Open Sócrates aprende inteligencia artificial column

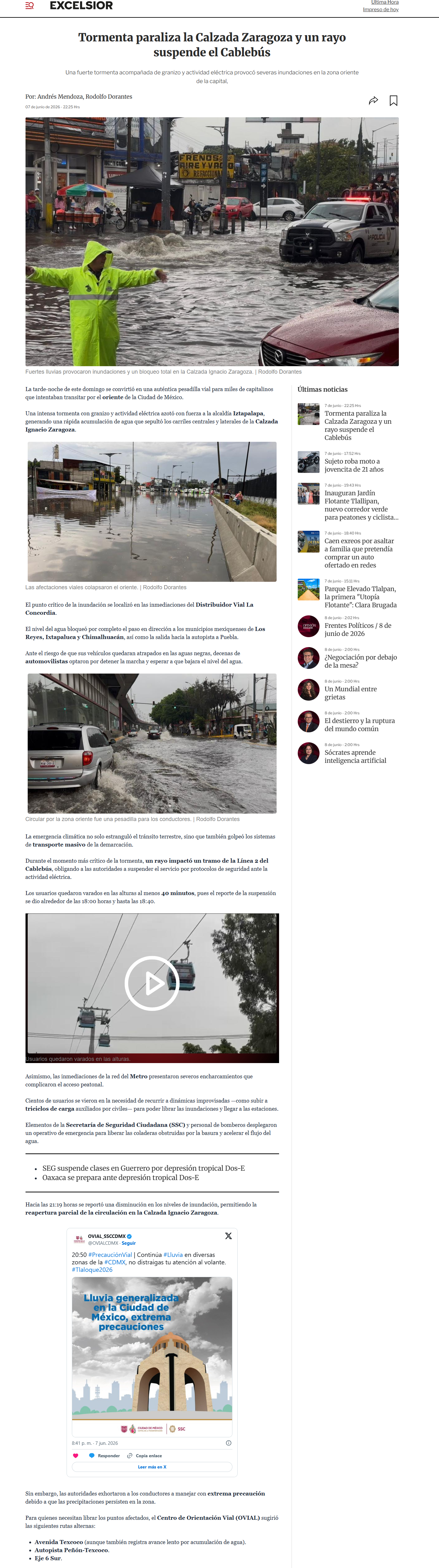pos(355,756)
